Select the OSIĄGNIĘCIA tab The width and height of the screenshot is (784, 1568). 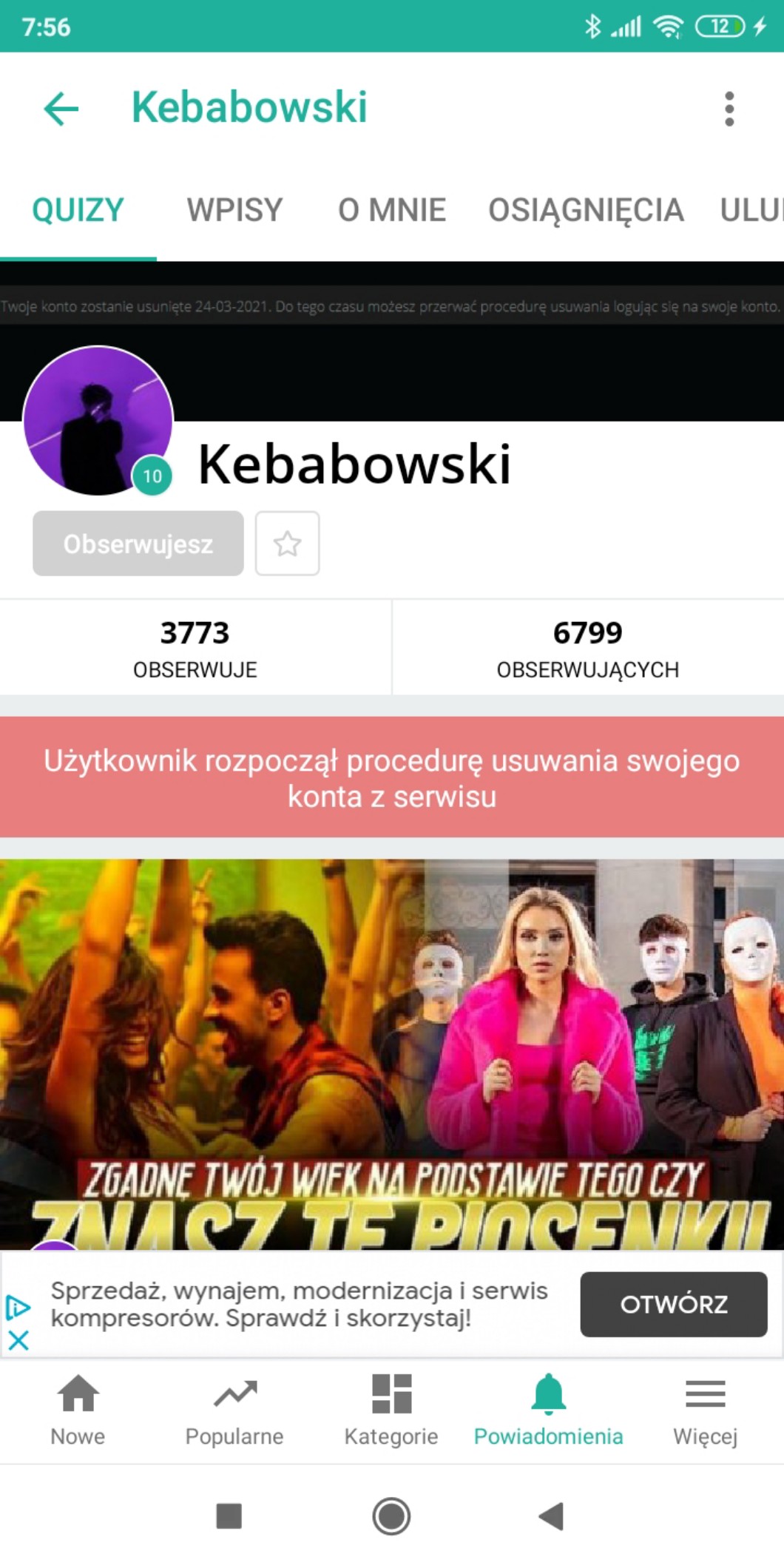point(586,210)
